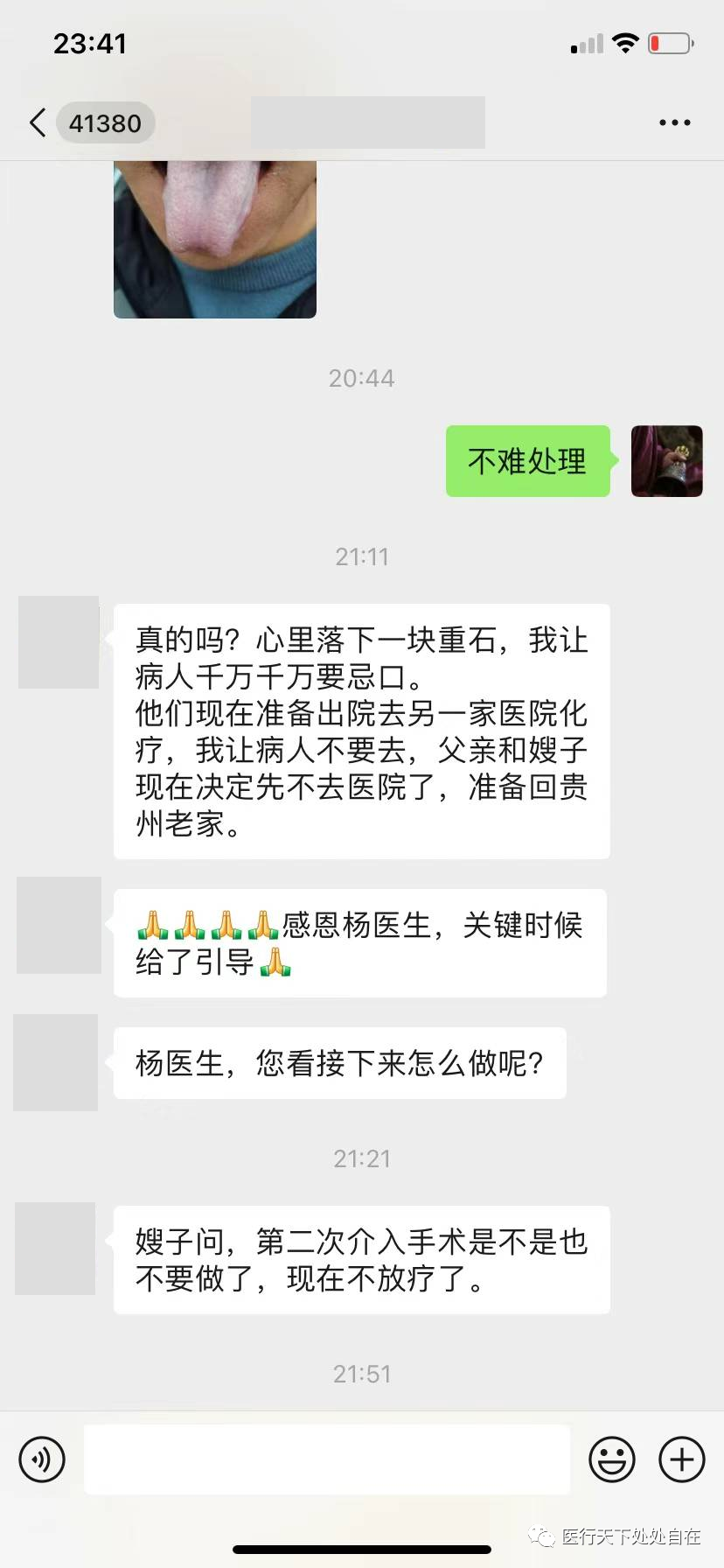This screenshot has width=724, height=1568.
Task: Open the plus attachments menu
Action: [681, 1459]
